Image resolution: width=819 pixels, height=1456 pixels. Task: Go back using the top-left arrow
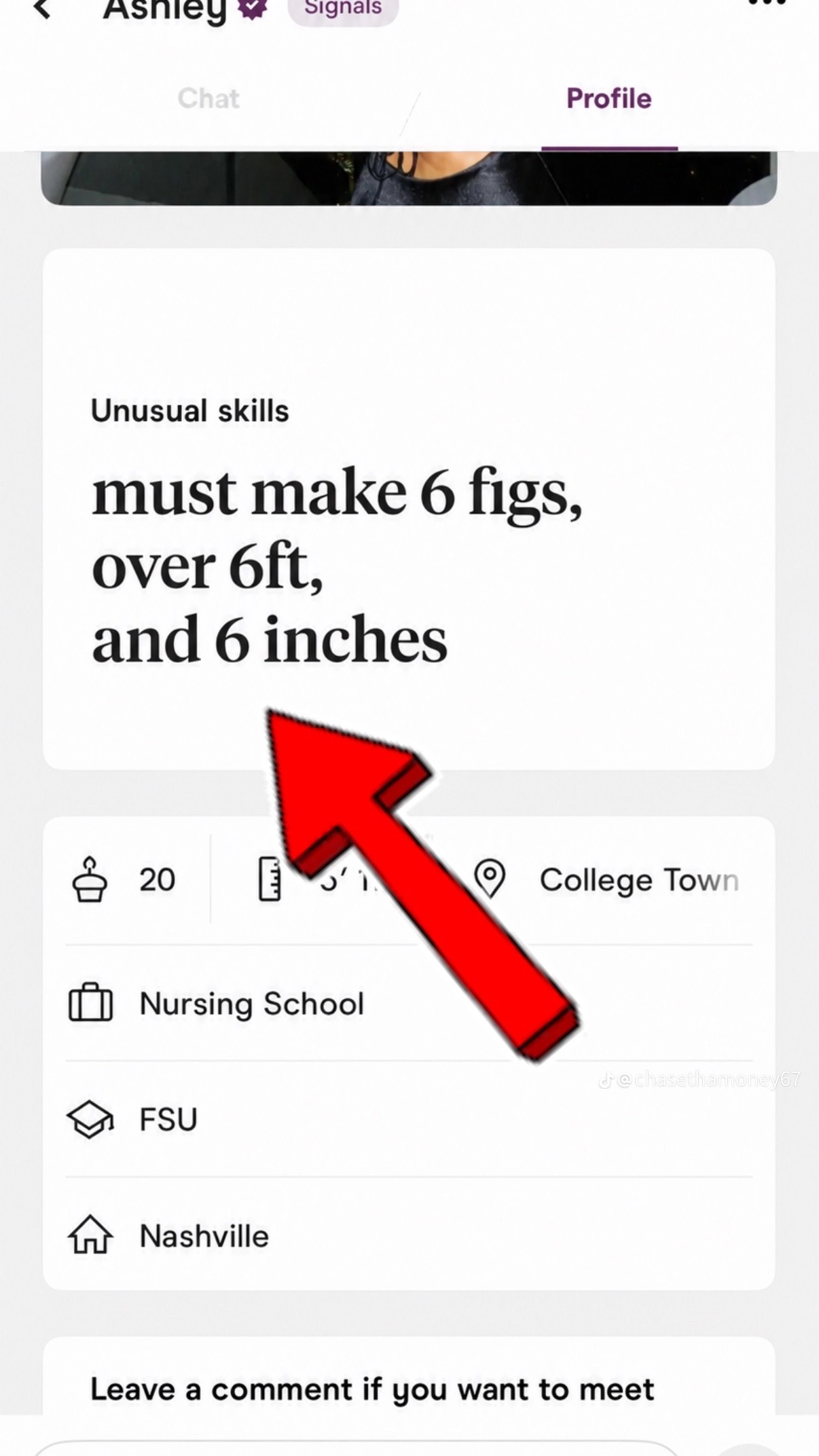(42, 9)
